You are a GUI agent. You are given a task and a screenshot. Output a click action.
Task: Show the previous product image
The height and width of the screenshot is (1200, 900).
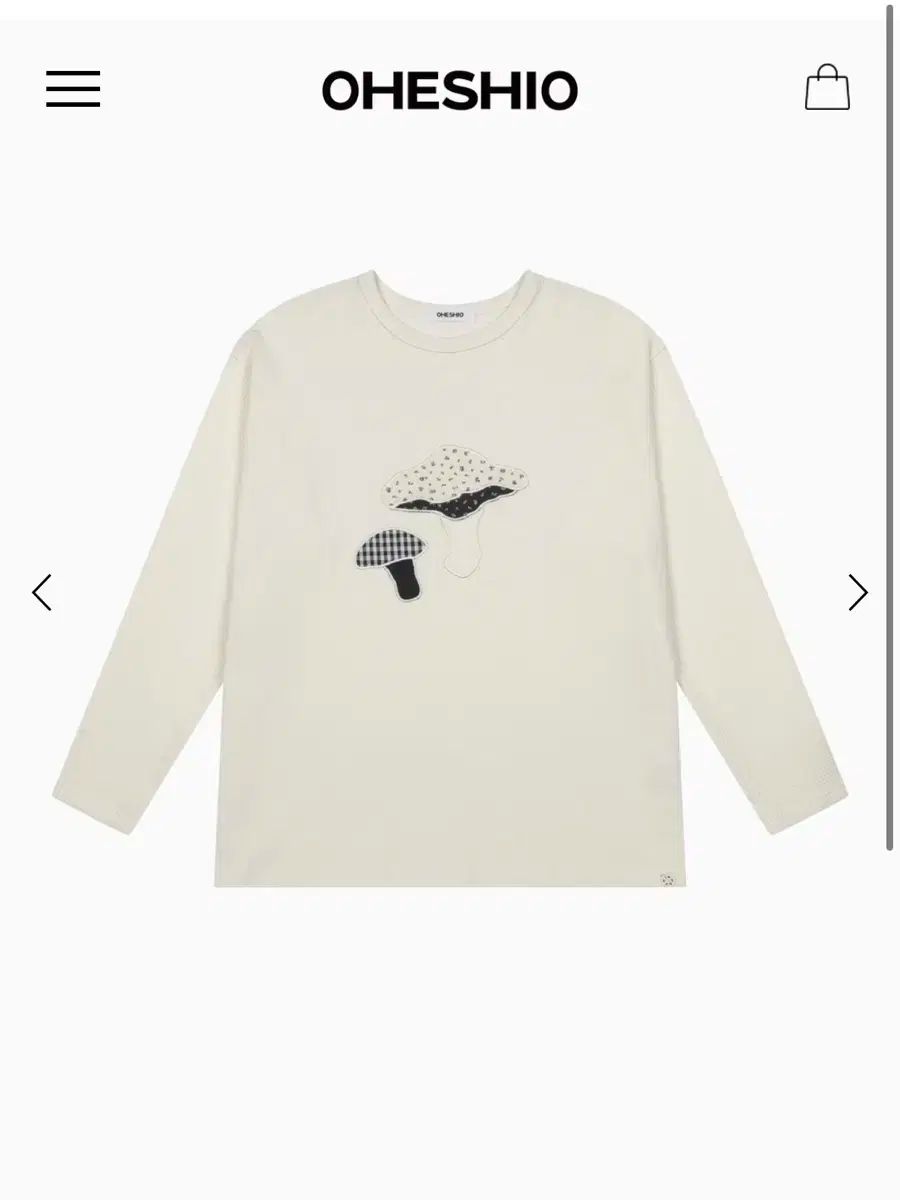[41, 592]
